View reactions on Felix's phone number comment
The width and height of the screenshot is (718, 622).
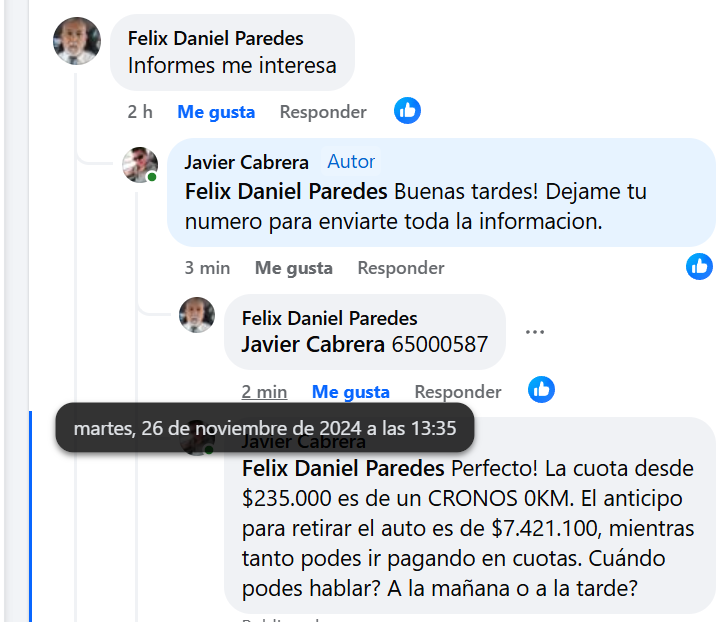pos(541,389)
